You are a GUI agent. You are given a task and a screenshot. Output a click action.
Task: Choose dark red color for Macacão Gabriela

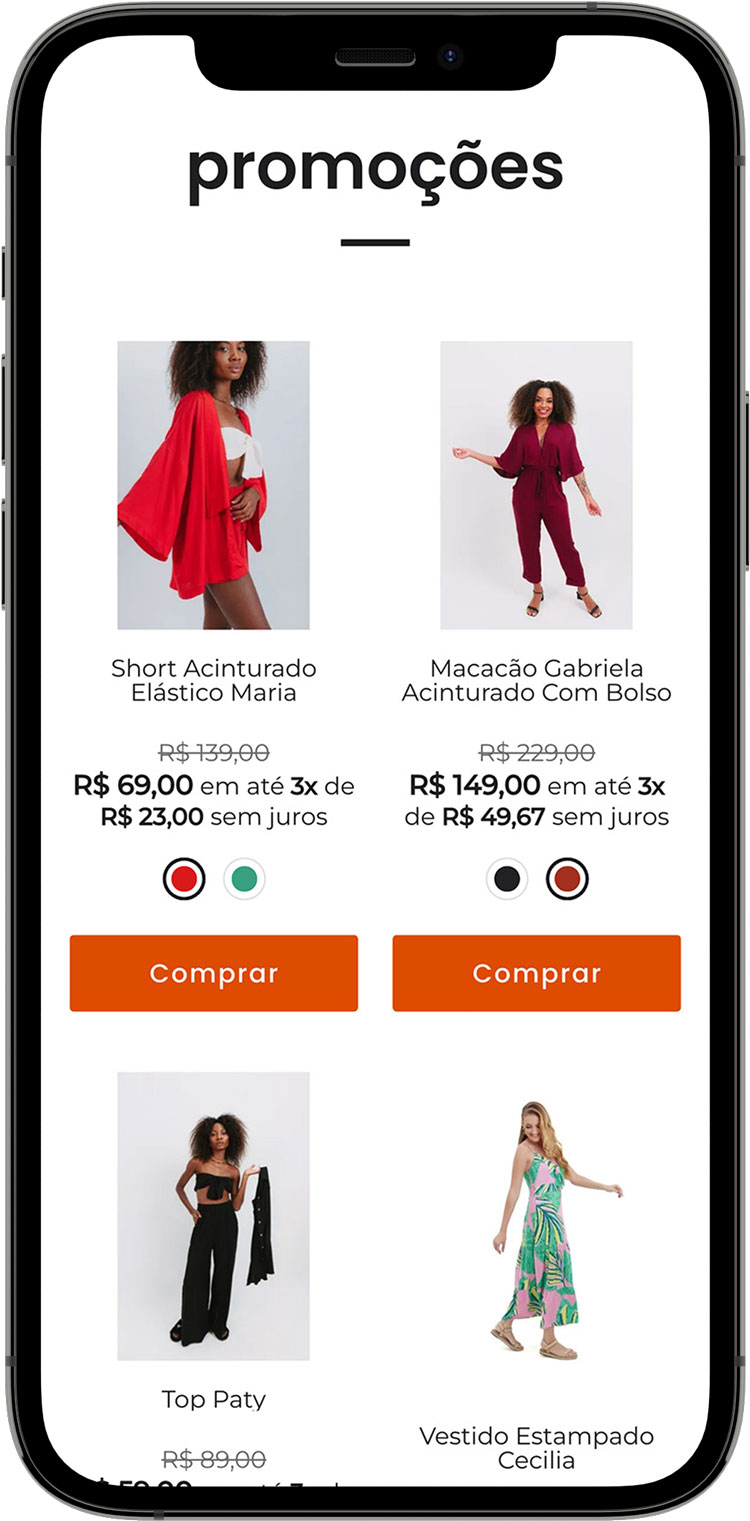[x=567, y=879]
